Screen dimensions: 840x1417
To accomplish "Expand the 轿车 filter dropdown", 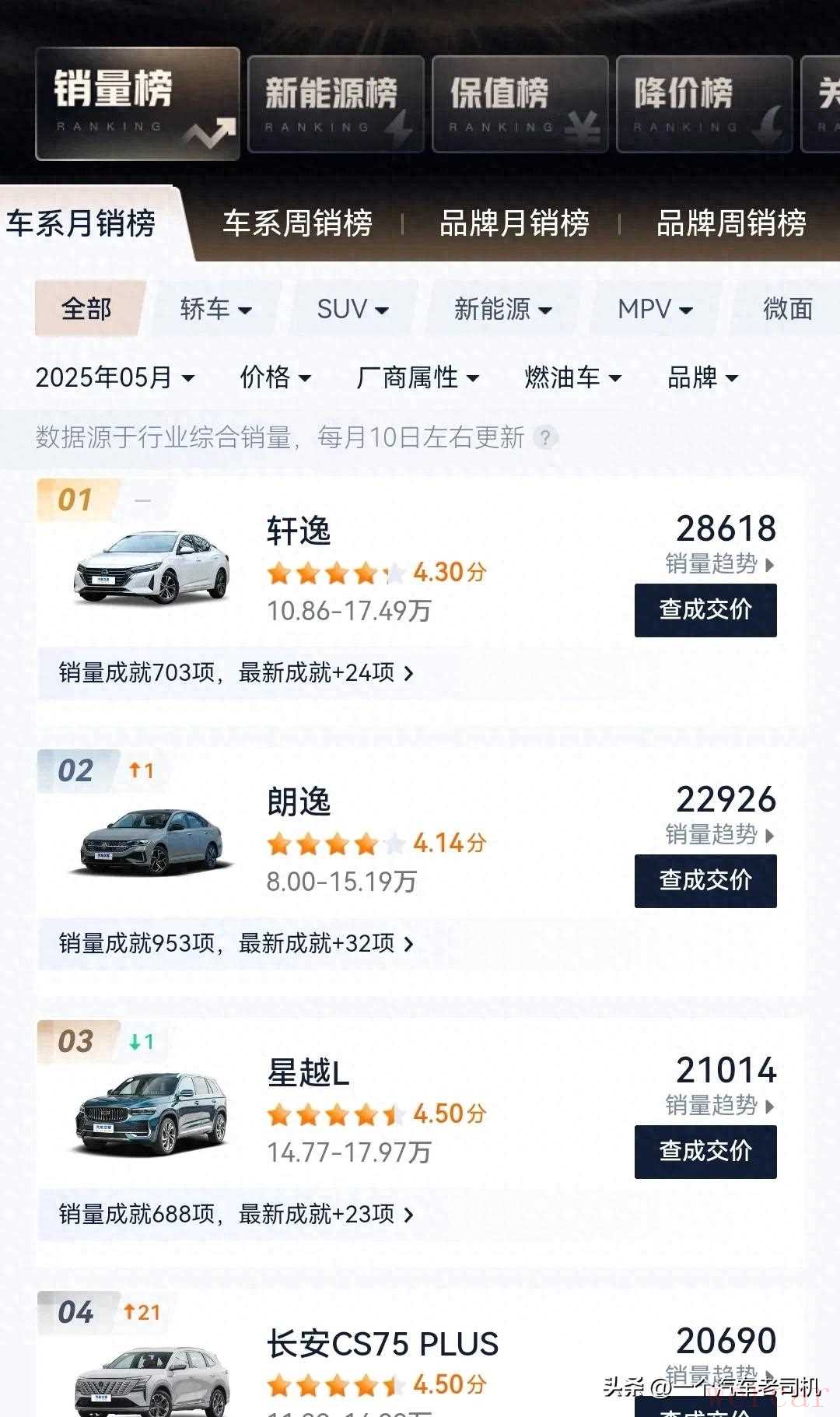I will [x=215, y=309].
